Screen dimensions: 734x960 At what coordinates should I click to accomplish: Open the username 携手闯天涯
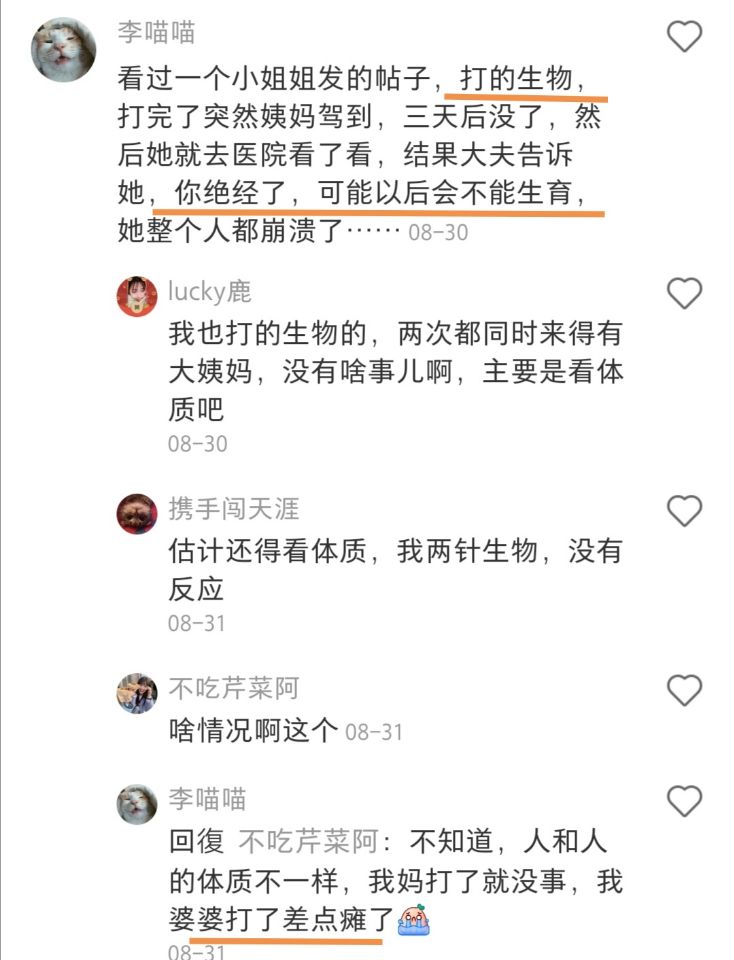pos(233,509)
